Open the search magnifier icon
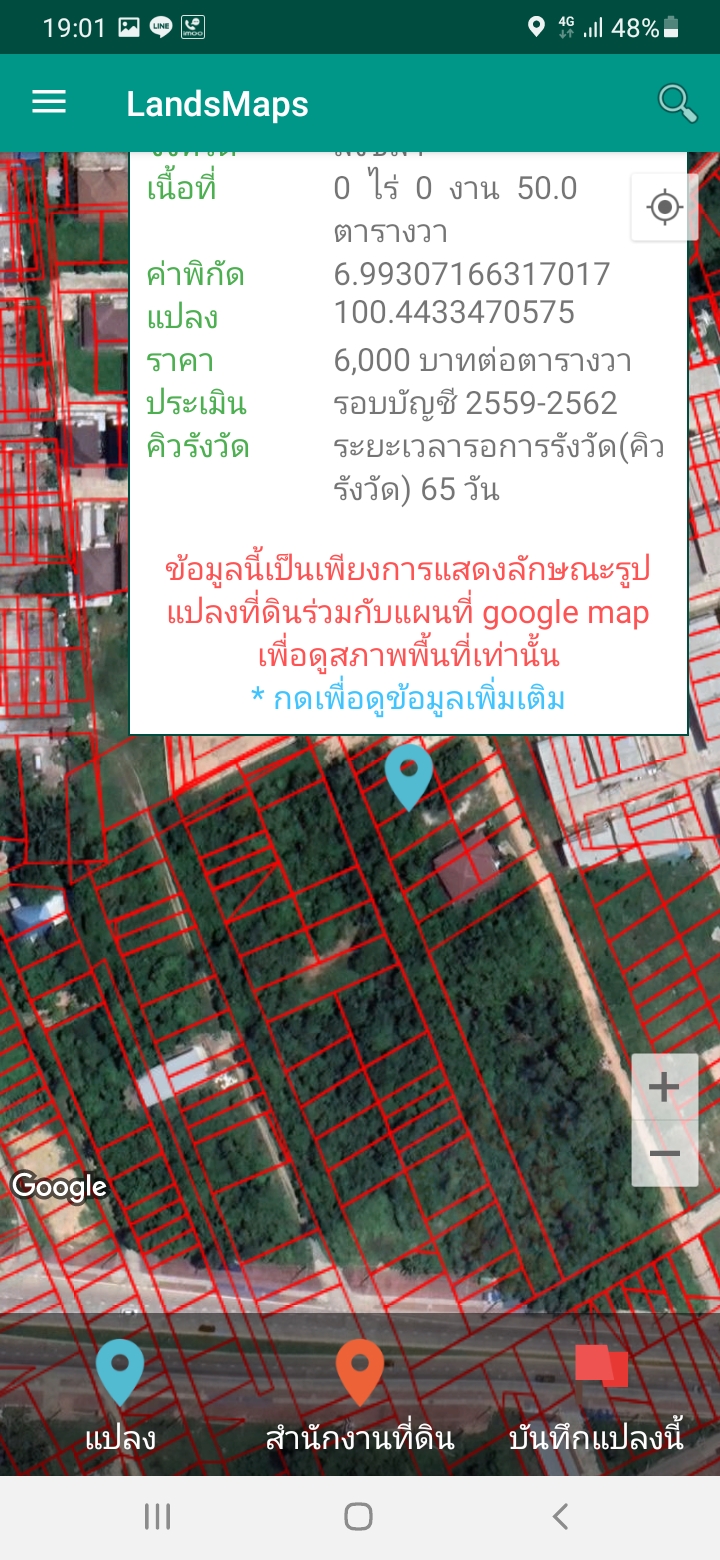 676,103
